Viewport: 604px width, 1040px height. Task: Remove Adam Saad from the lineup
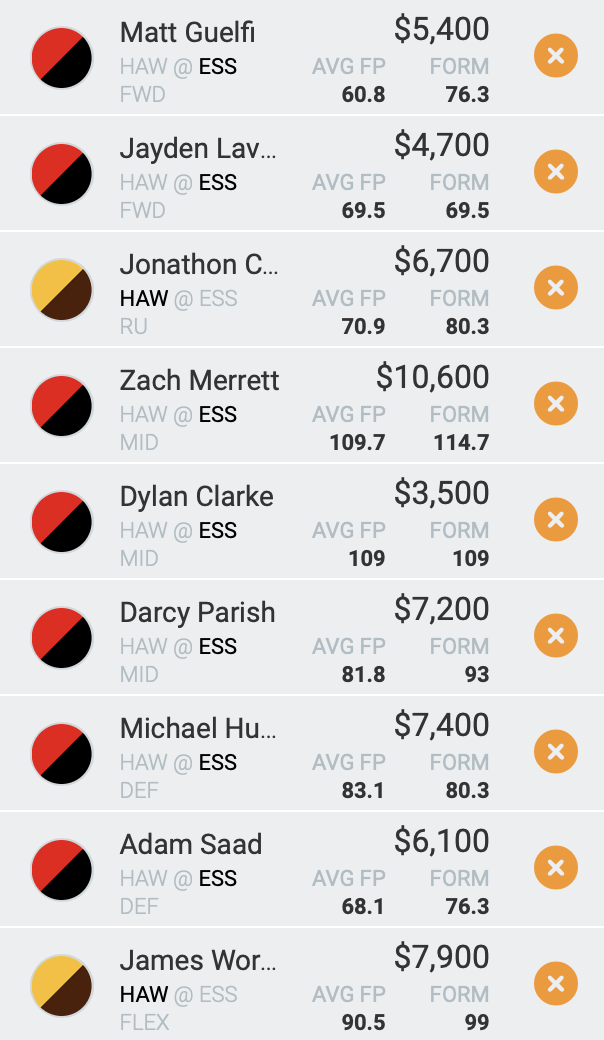pos(556,868)
